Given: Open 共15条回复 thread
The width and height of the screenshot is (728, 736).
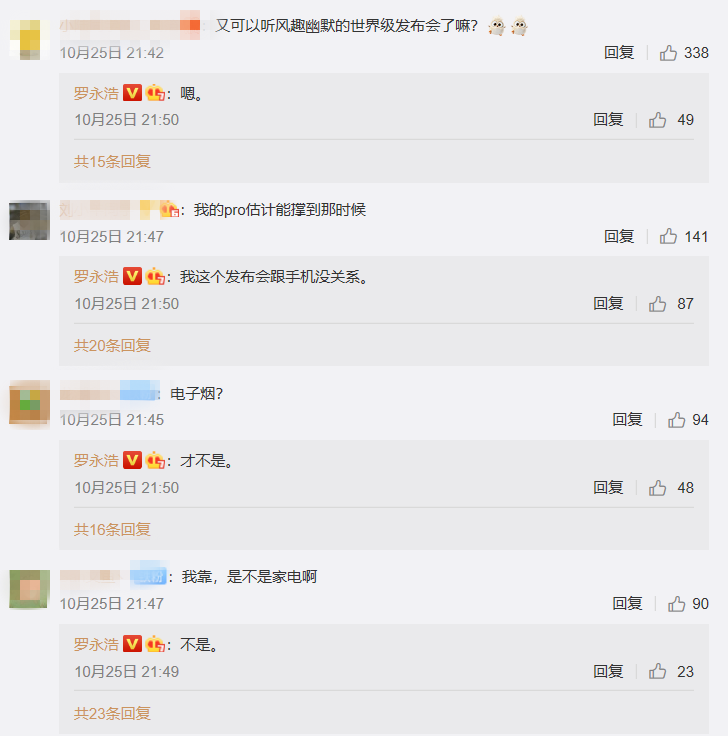Looking at the screenshot, I should click(x=112, y=161).
